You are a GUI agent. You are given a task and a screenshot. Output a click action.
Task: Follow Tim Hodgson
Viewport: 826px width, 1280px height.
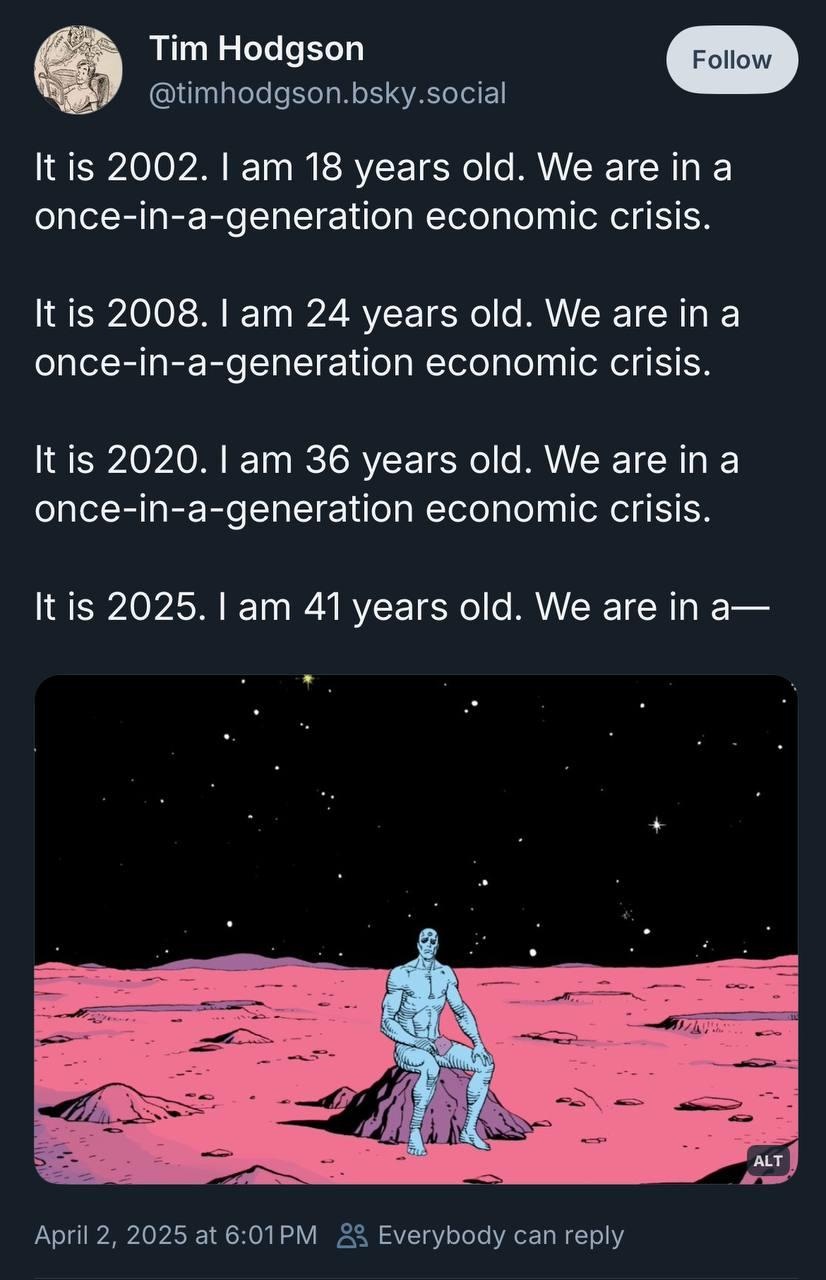732,60
